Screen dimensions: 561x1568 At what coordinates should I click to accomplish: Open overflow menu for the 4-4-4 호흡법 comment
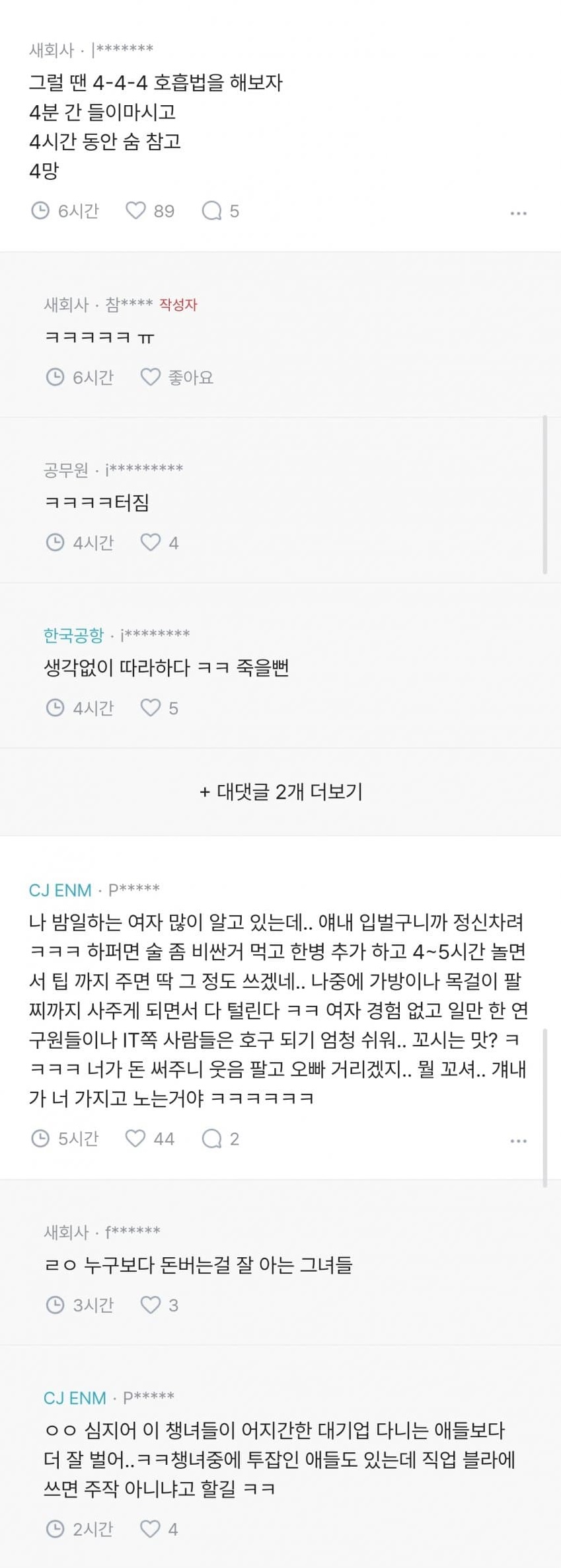(x=519, y=213)
